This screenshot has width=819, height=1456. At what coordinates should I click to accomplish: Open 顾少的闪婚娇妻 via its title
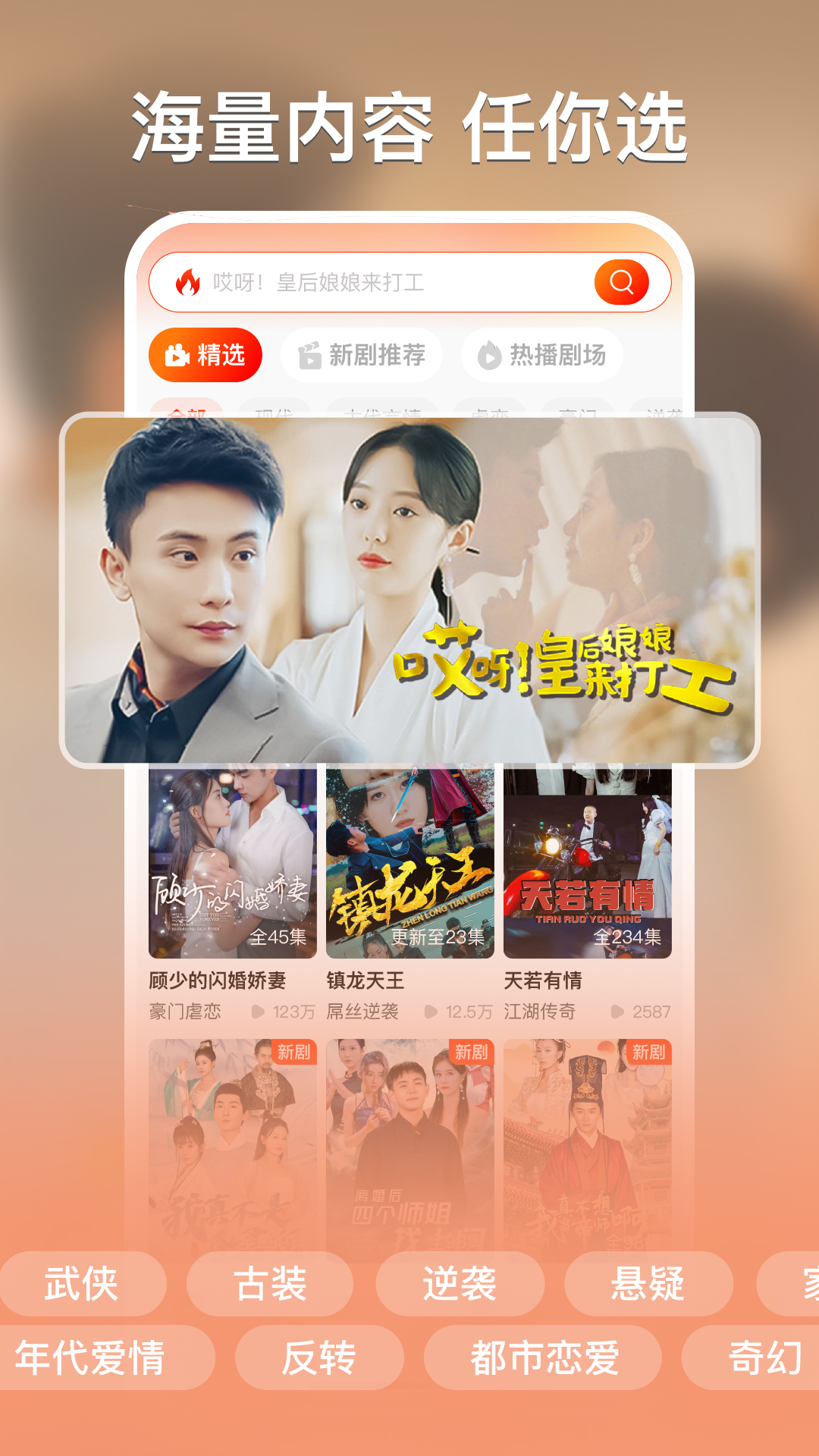pos(218,978)
